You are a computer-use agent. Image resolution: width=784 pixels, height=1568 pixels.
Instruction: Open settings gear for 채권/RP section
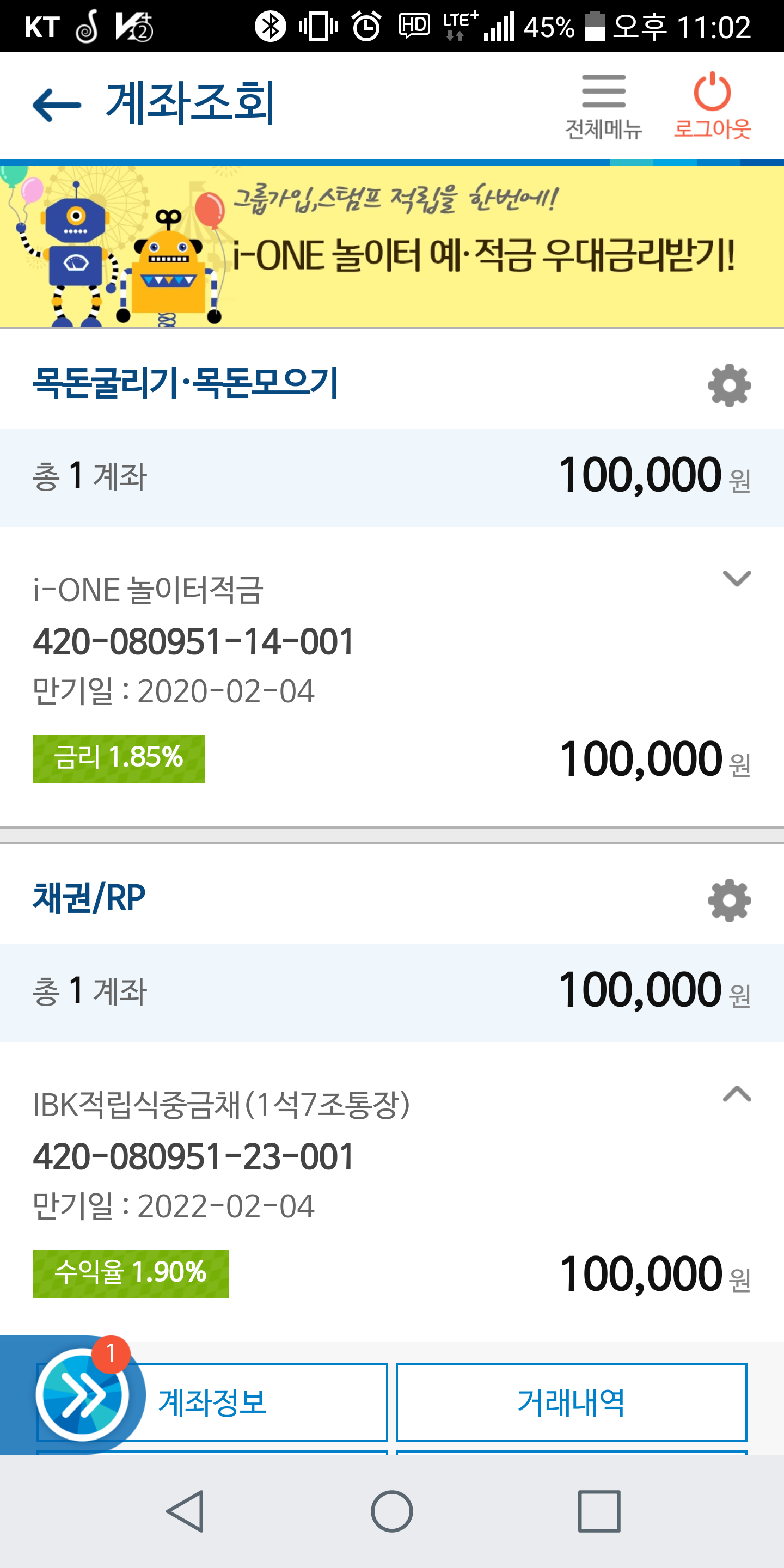(729, 899)
